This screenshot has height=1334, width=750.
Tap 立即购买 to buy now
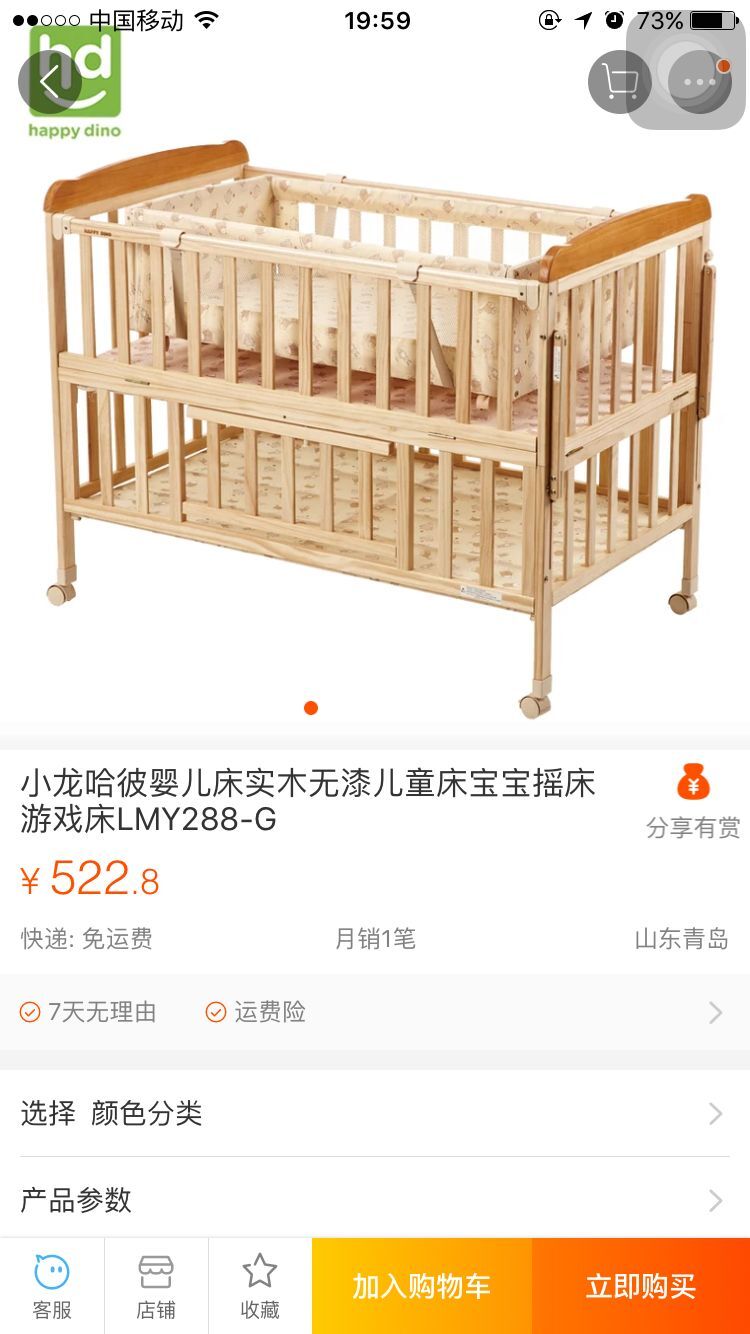tap(641, 1286)
